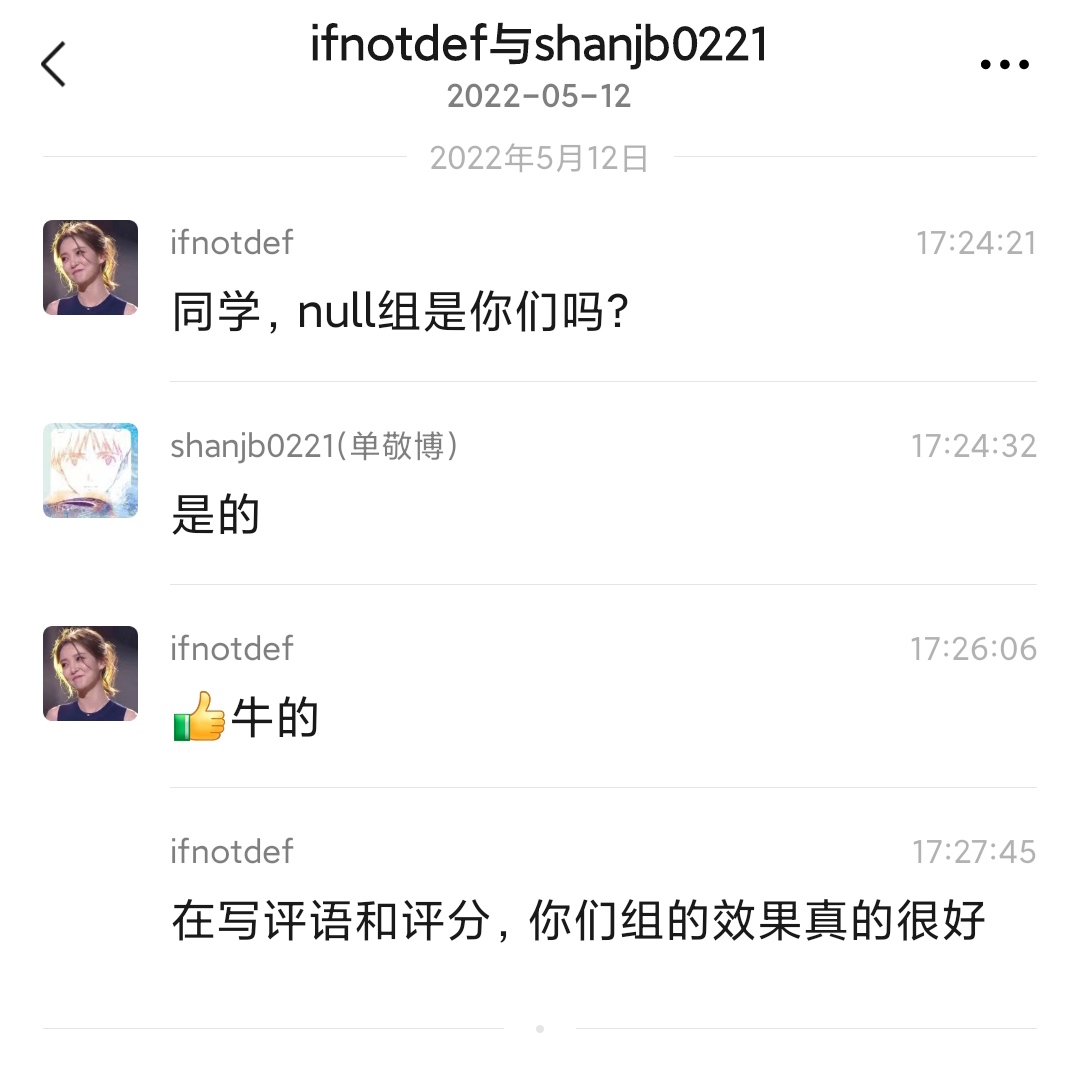
Task: Select the shanjb0221(单敬博) username label
Action: pyautogui.click(x=313, y=447)
